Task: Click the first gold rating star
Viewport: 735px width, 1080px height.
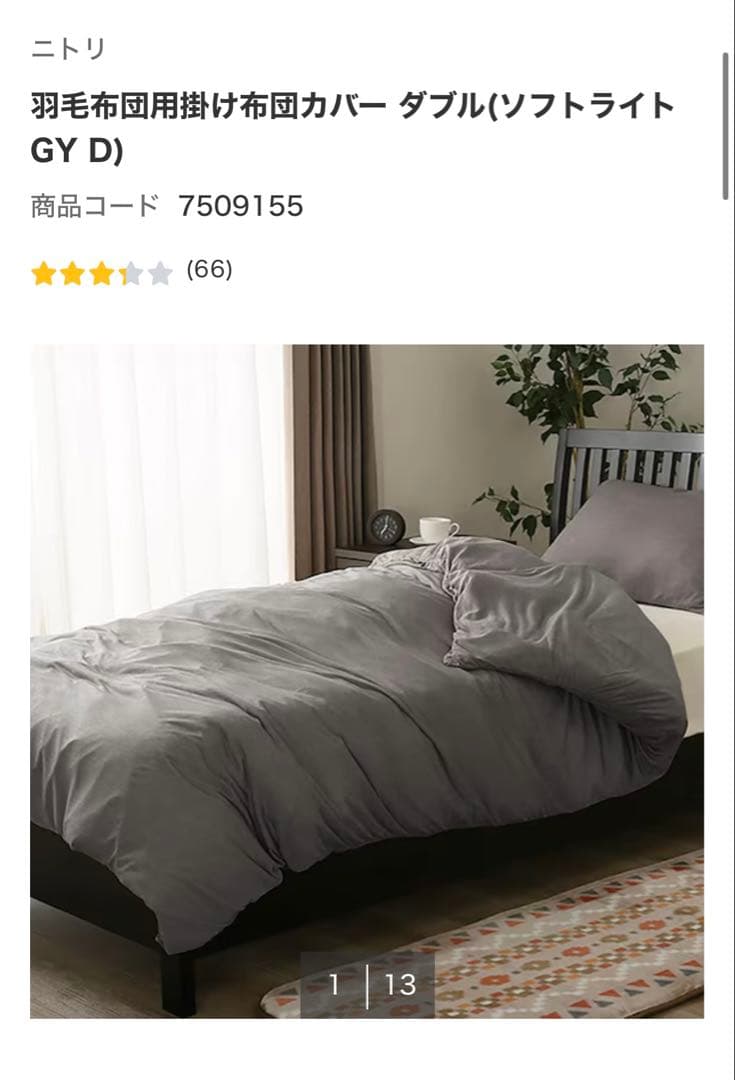Action: tap(45, 268)
